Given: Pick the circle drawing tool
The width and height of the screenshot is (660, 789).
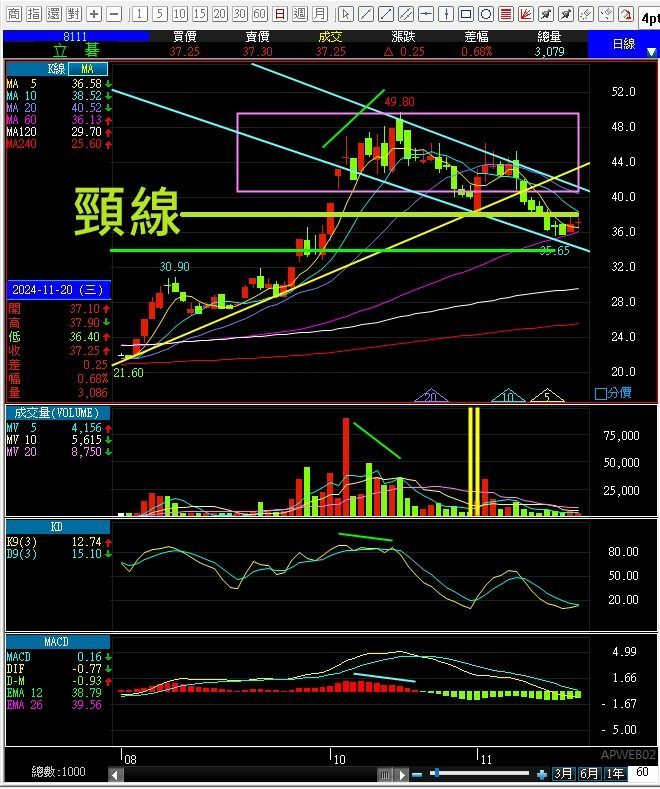Looking at the screenshot, I should click(x=486, y=14).
